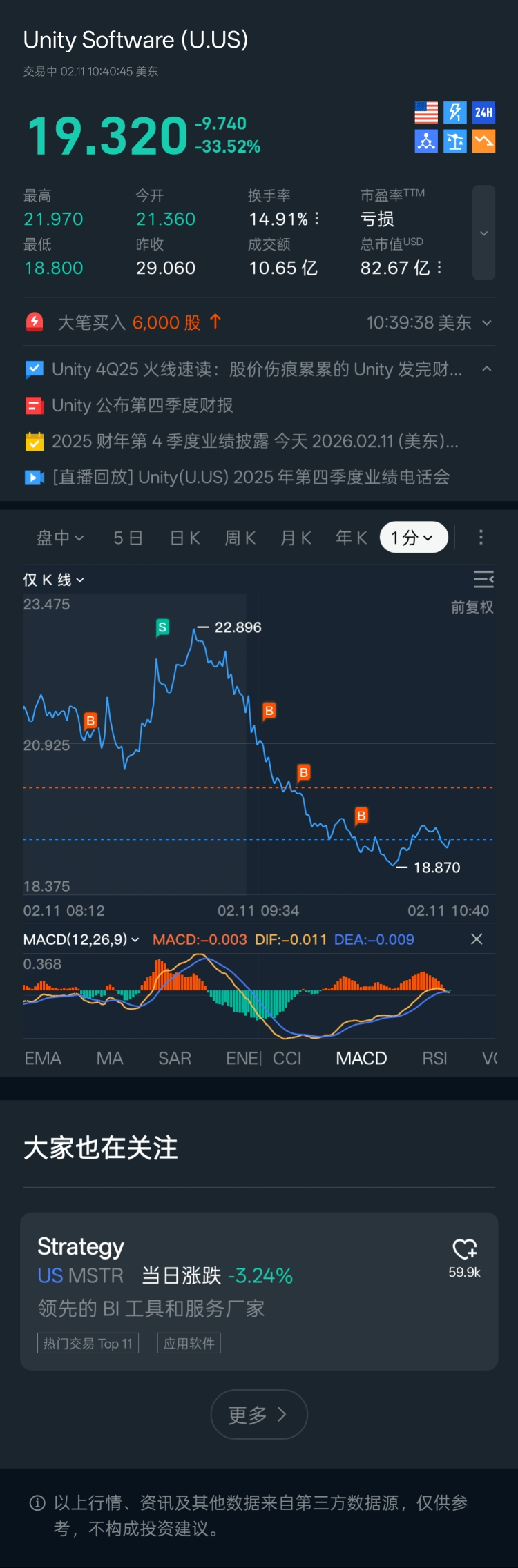Open Unity 公布第四季度财报 news item
This screenshot has width=518, height=1568.
(142, 405)
